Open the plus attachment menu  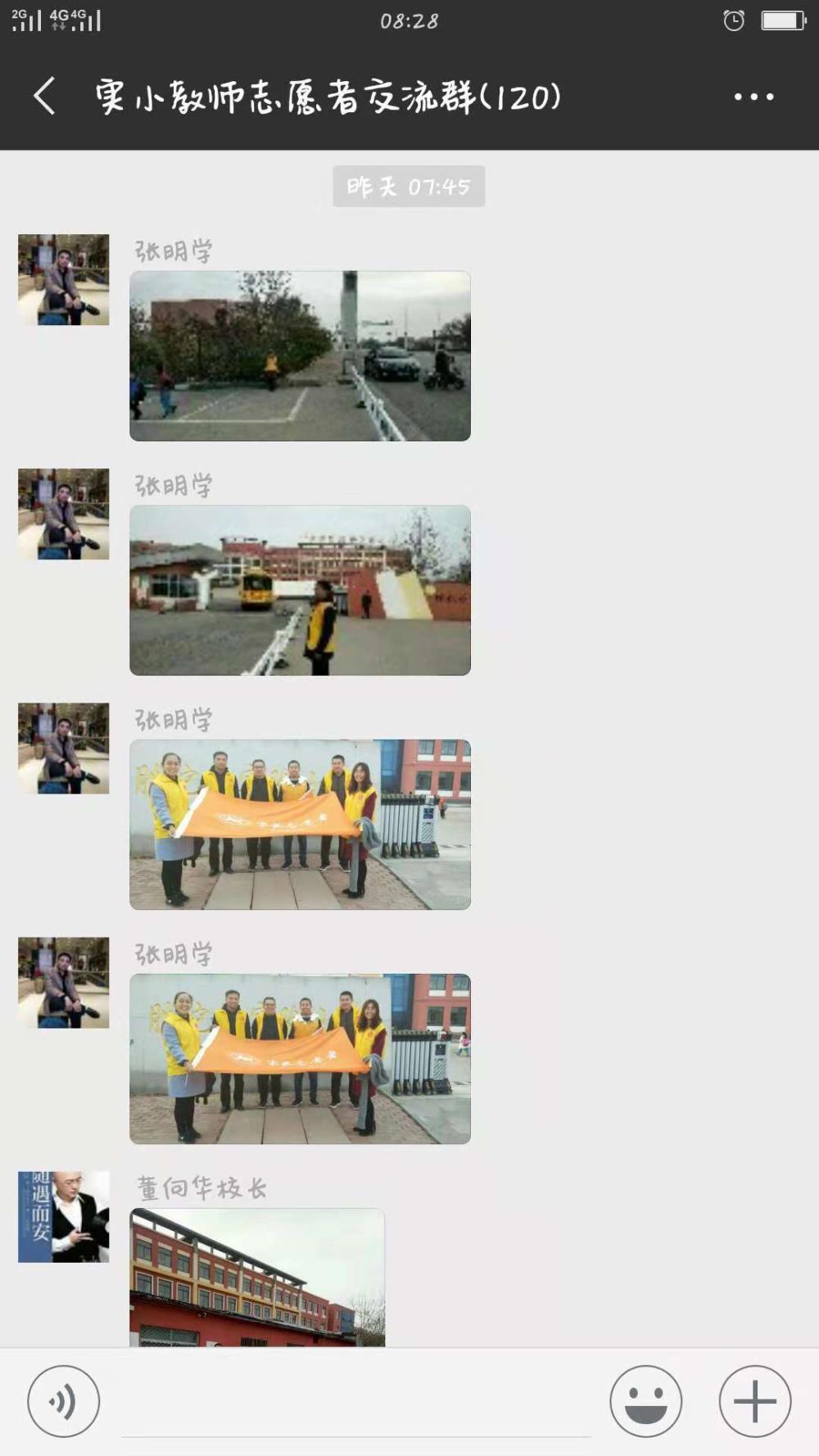(754, 1401)
